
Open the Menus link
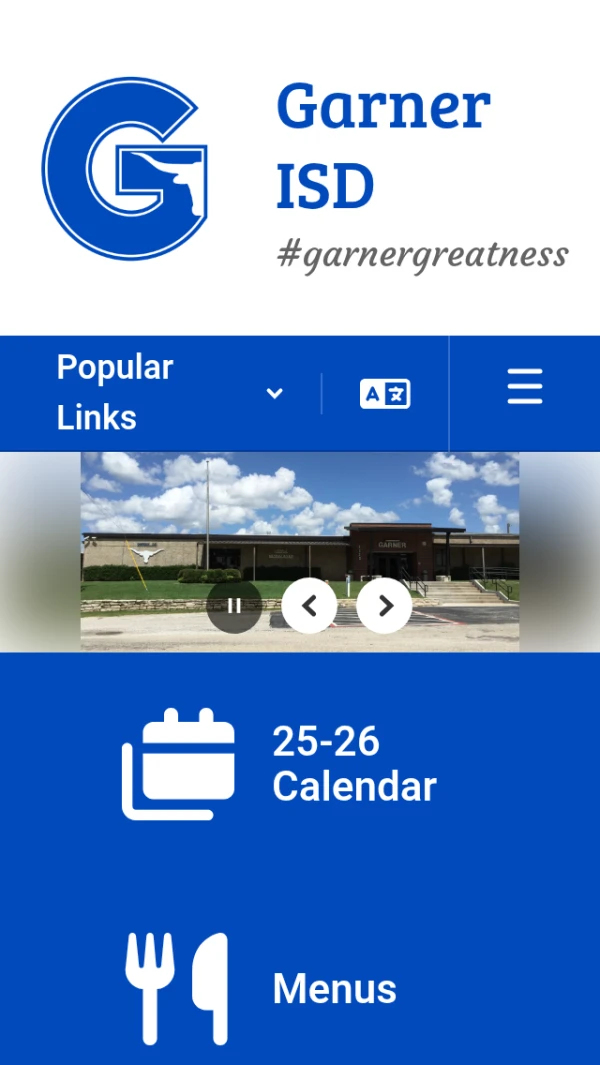tap(300, 989)
